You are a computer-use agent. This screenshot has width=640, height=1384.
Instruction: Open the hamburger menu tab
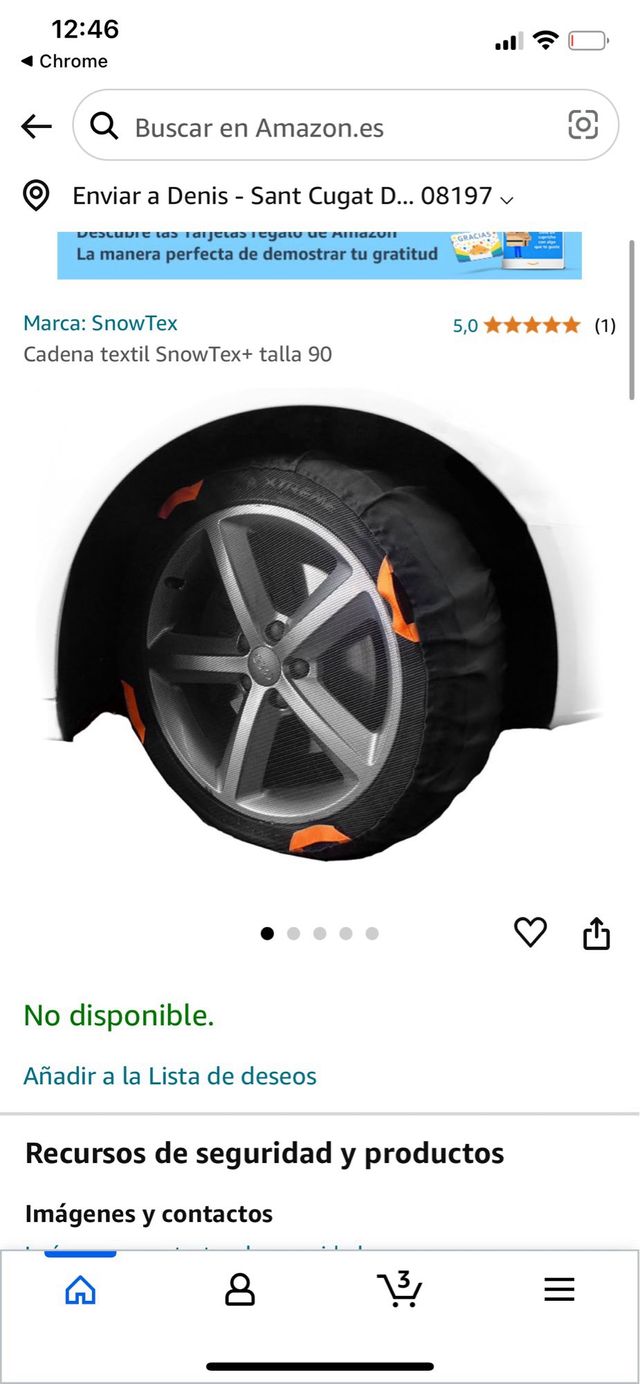coord(559,1290)
